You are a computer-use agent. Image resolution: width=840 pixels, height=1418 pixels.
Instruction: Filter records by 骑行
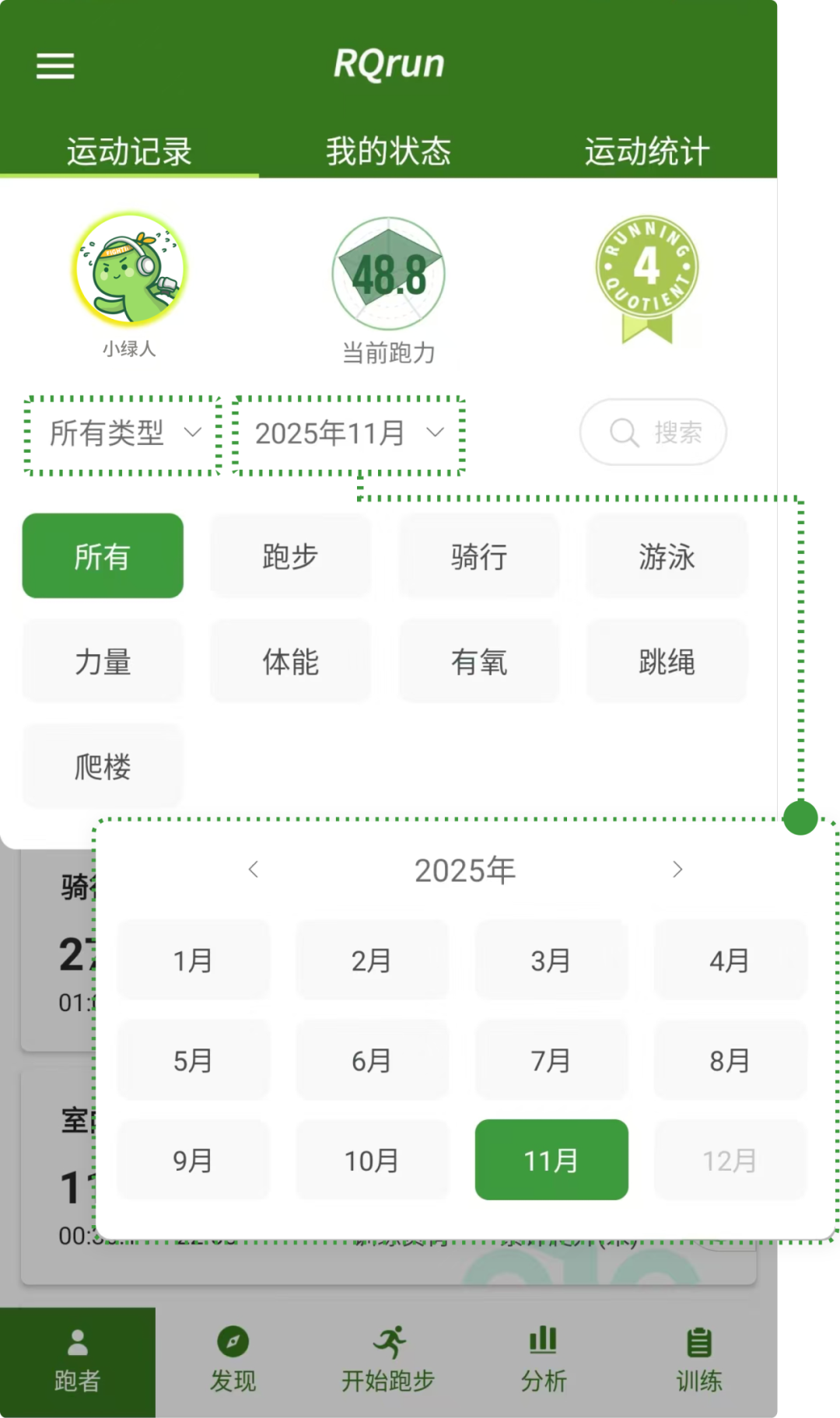click(478, 556)
